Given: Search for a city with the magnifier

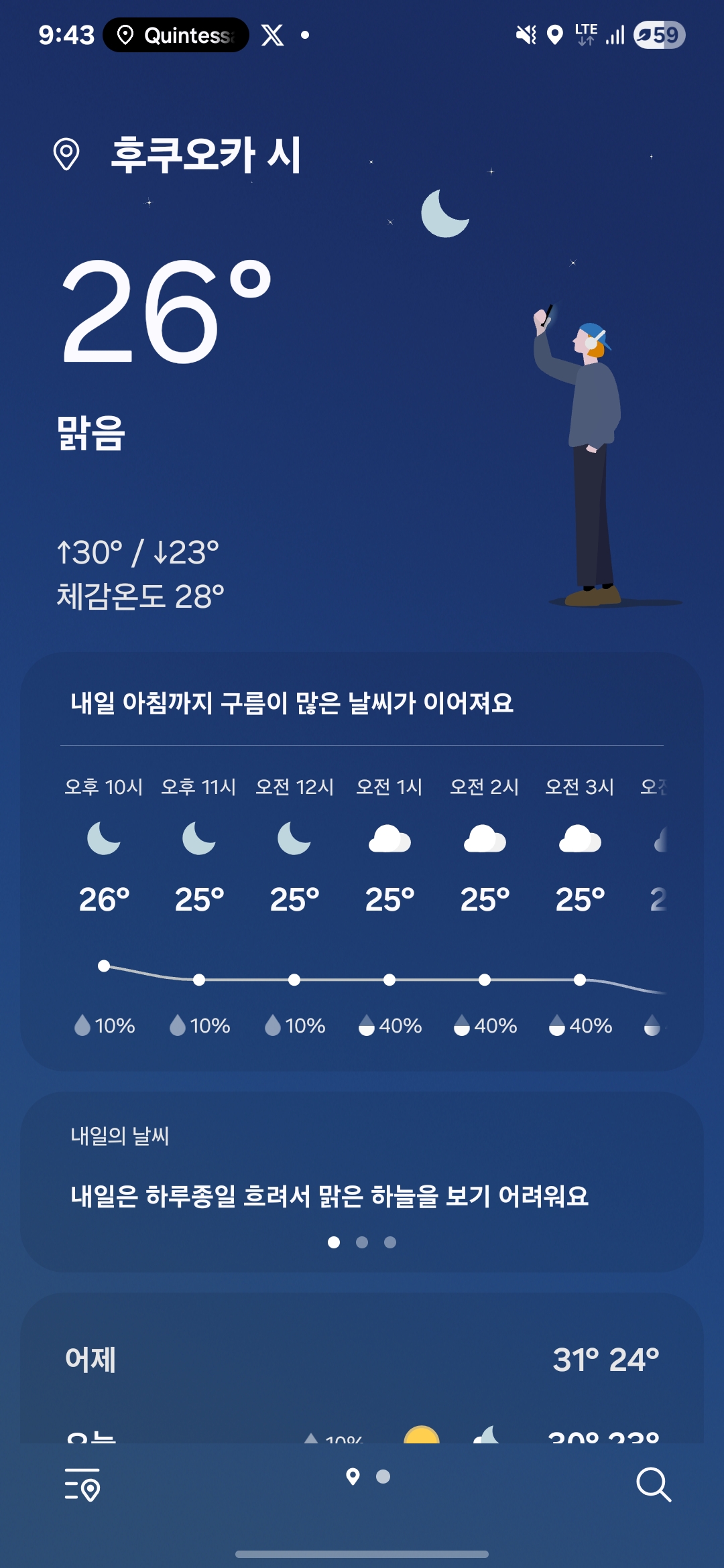Looking at the screenshot, I should click(x=654, y=1484).
